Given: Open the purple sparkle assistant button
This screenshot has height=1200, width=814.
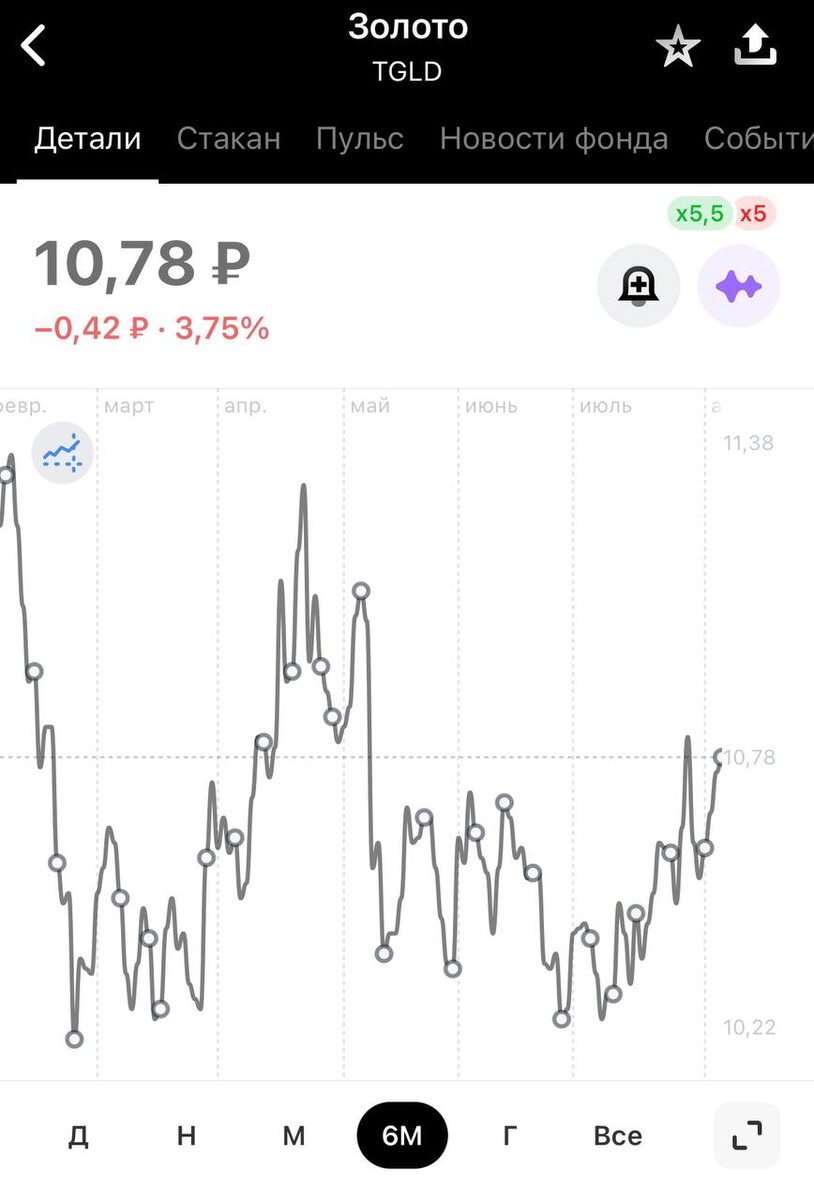Looking at the screenshot, I should [738, 287].
